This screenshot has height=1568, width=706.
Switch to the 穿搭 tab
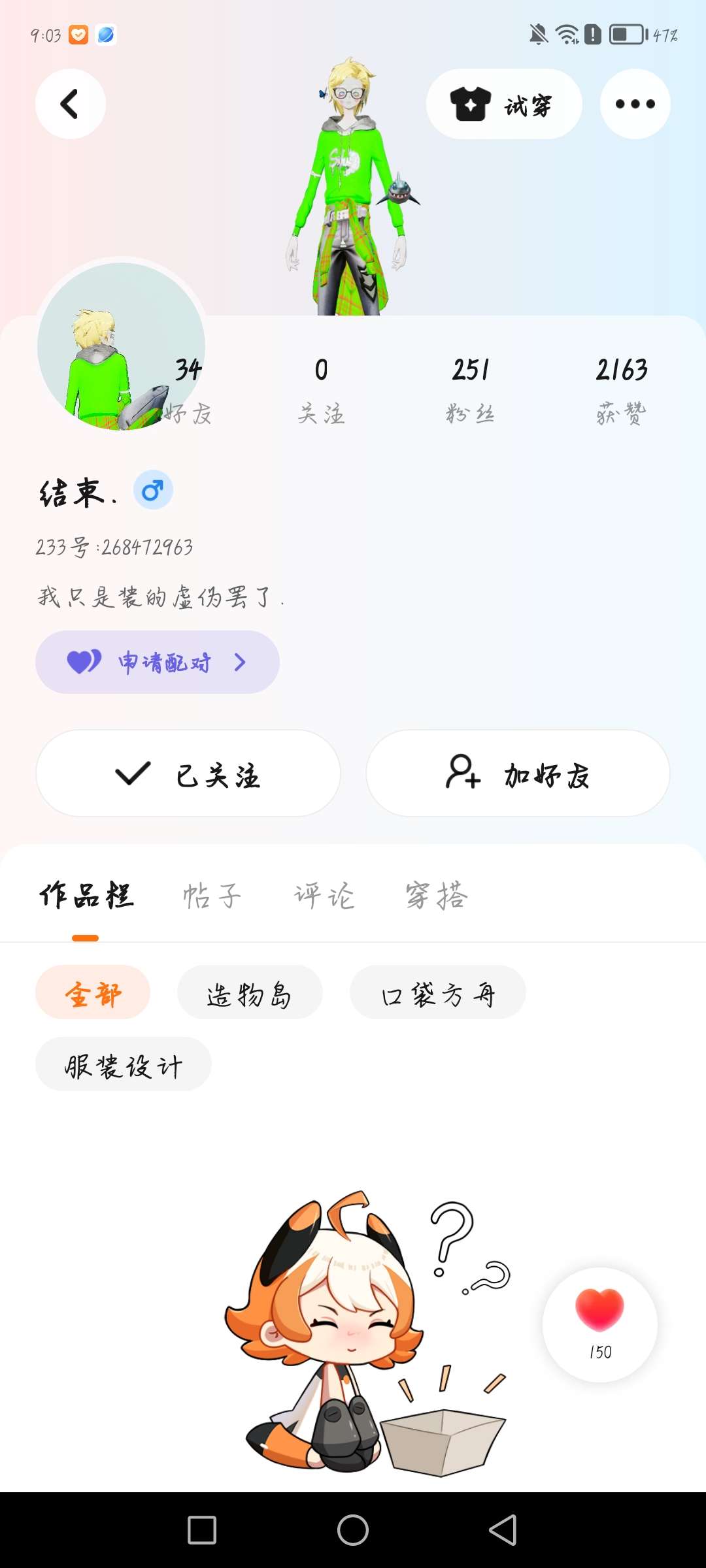point(436,896)
